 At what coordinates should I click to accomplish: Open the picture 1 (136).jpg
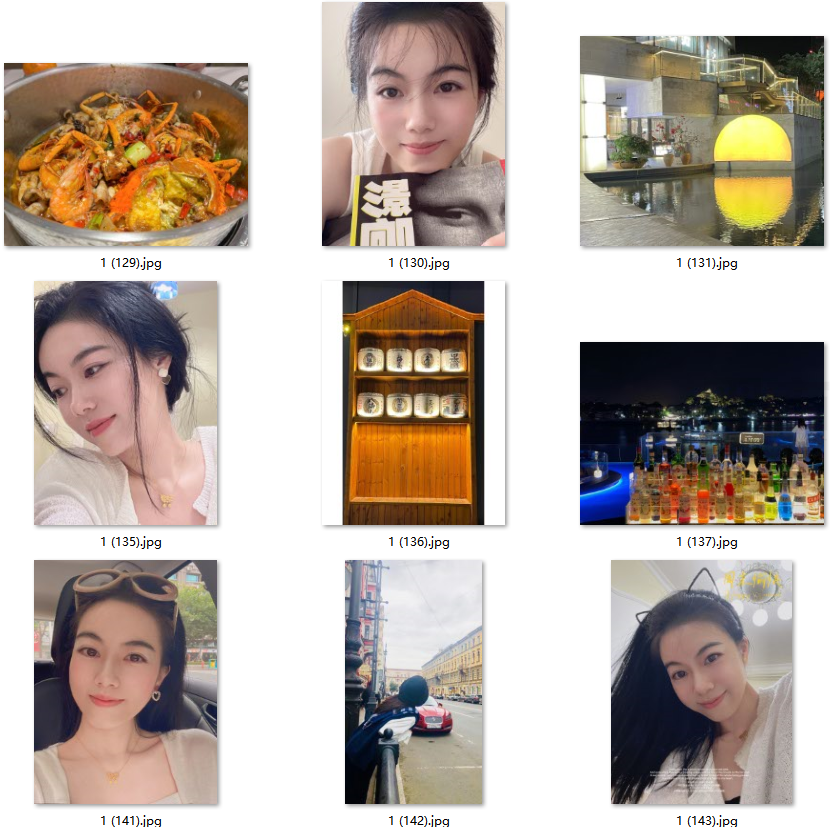pos(414,403)
